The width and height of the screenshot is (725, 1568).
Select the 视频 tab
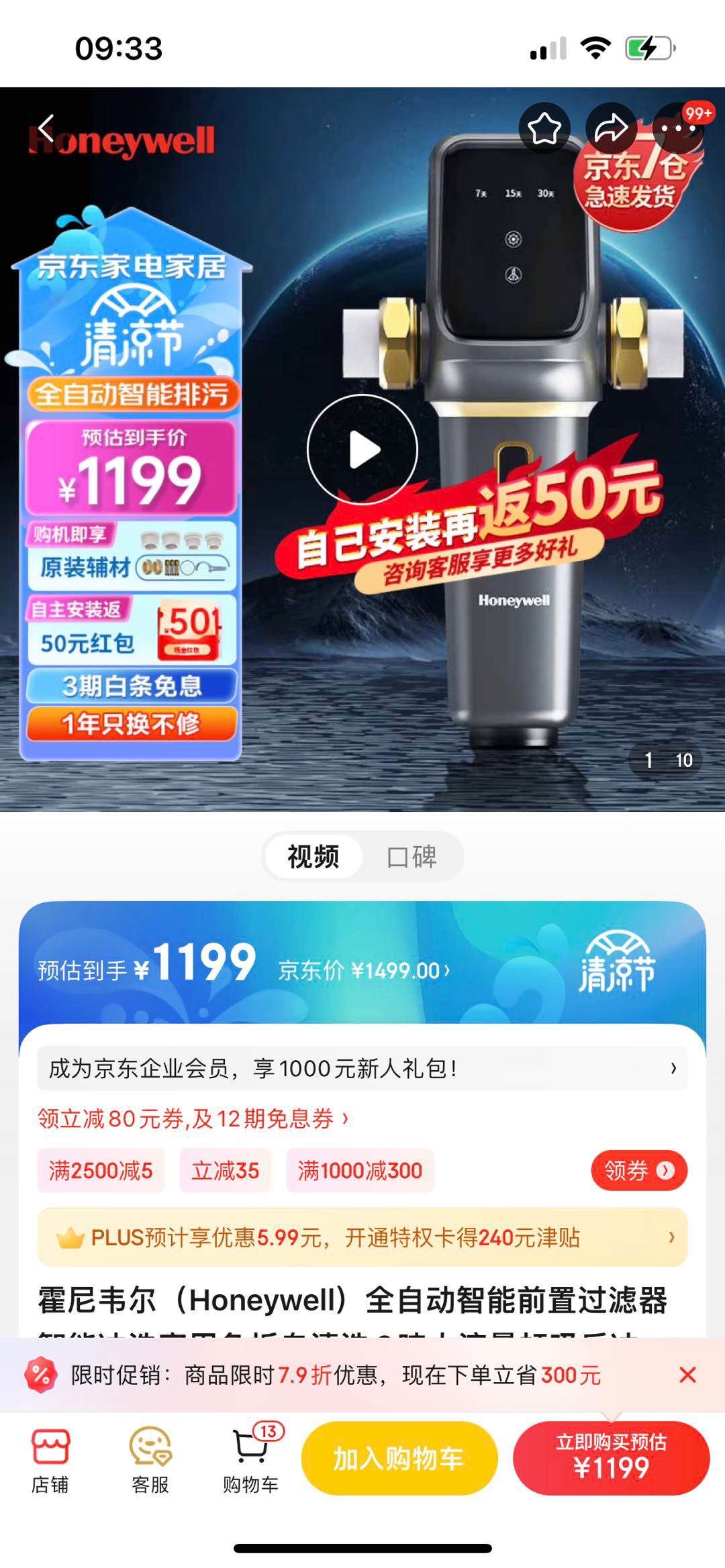[x=313, y=857]
